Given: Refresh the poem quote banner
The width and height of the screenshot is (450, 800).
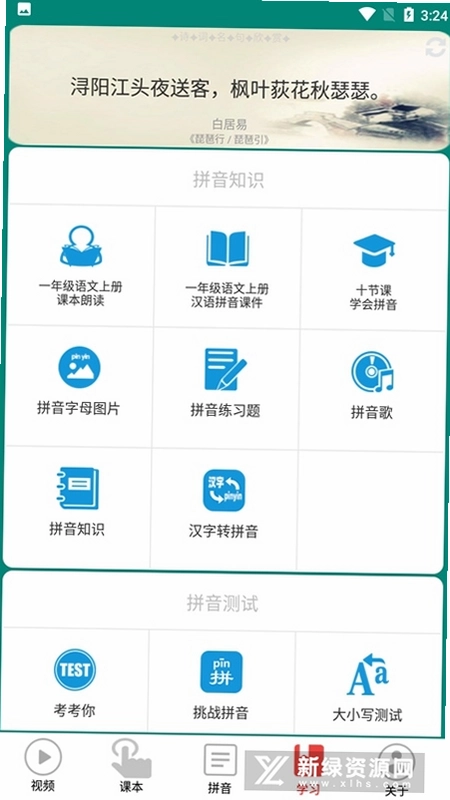Looking at the screenshot, I should [x=436, y=47].
